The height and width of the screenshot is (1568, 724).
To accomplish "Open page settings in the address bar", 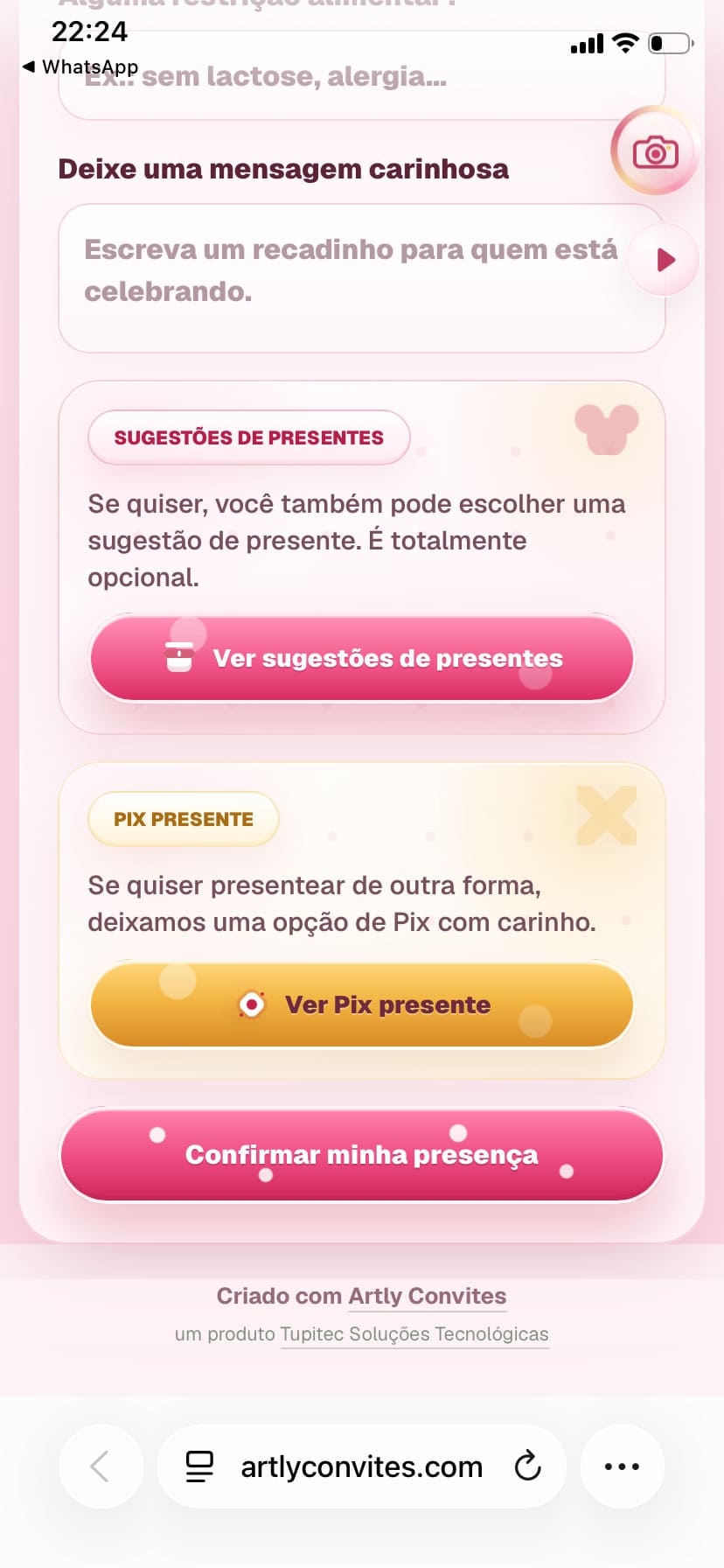I will pyautogui.click(x=199, y=1466).
